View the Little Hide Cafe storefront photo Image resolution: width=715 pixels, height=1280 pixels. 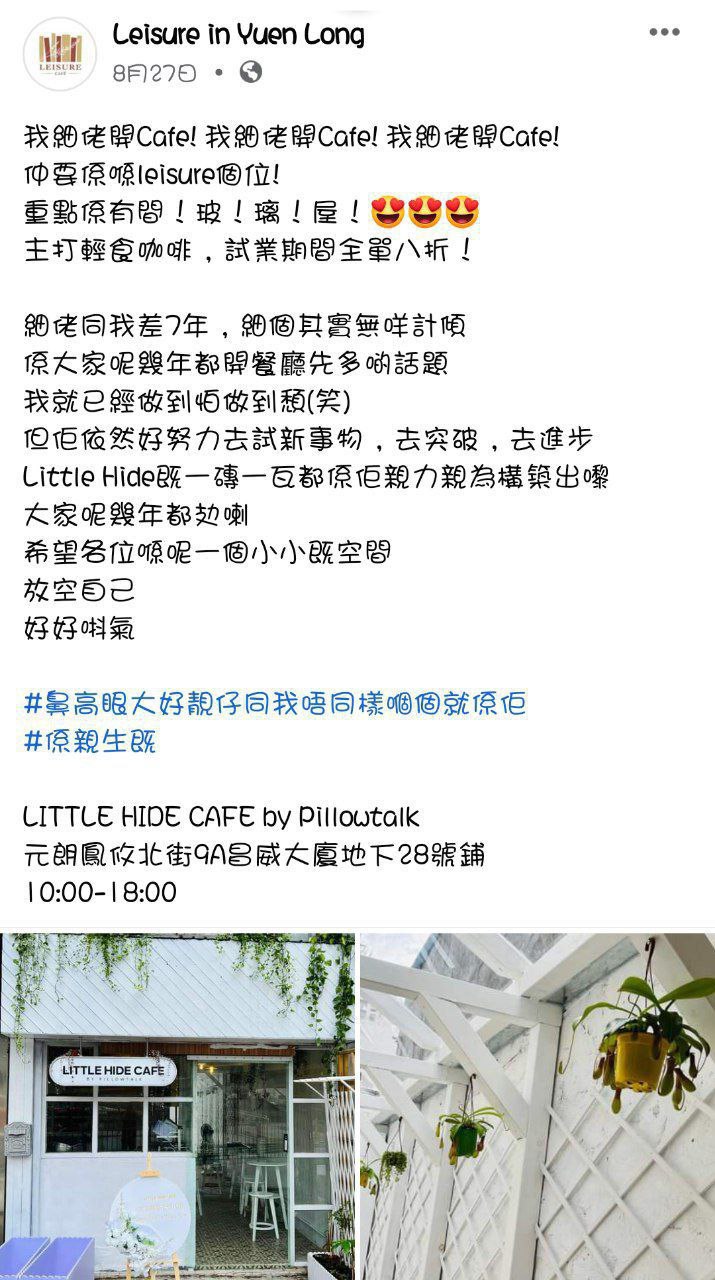[x=177, y=1105]
